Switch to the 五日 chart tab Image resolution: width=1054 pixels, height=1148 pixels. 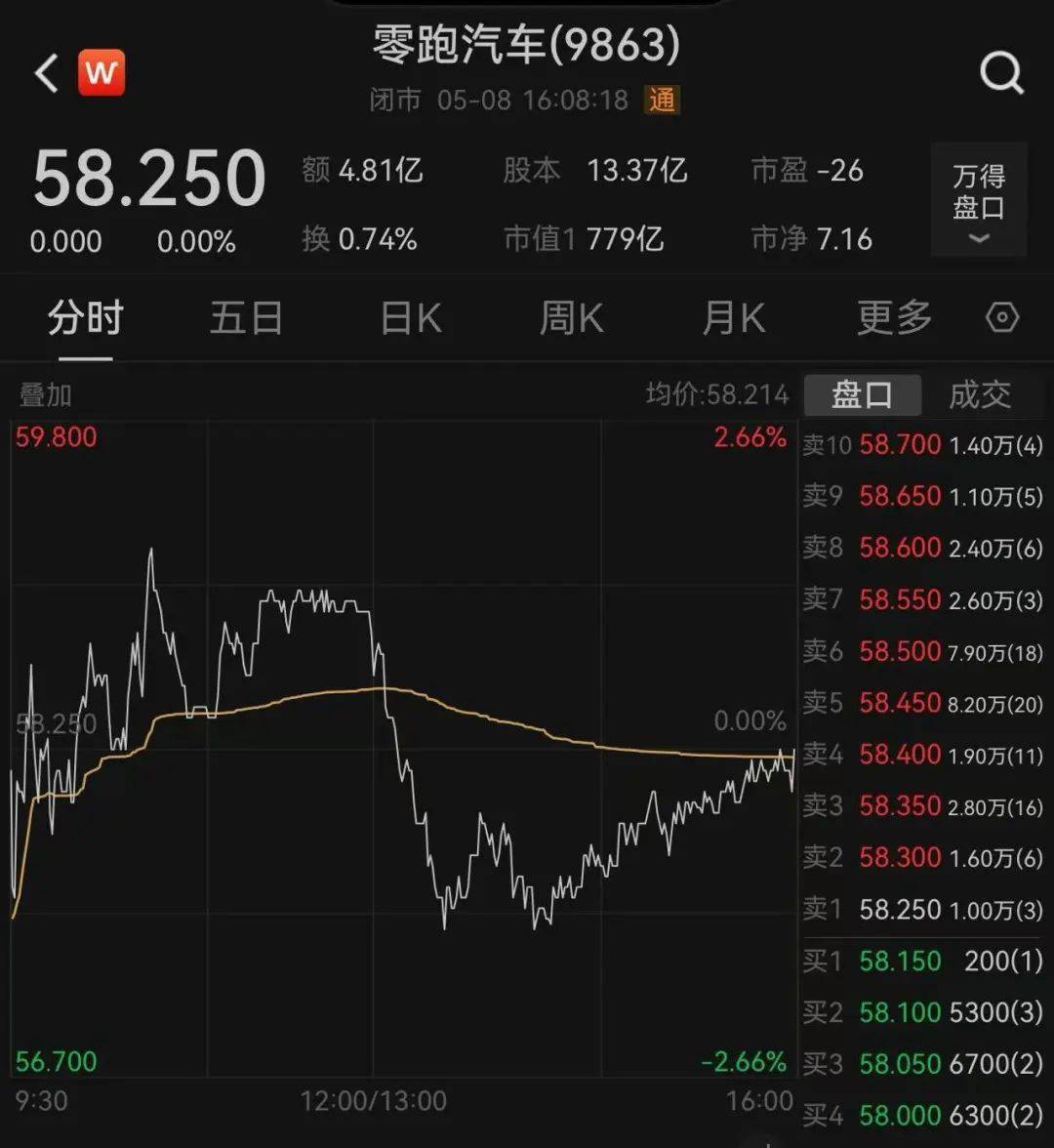246,318
